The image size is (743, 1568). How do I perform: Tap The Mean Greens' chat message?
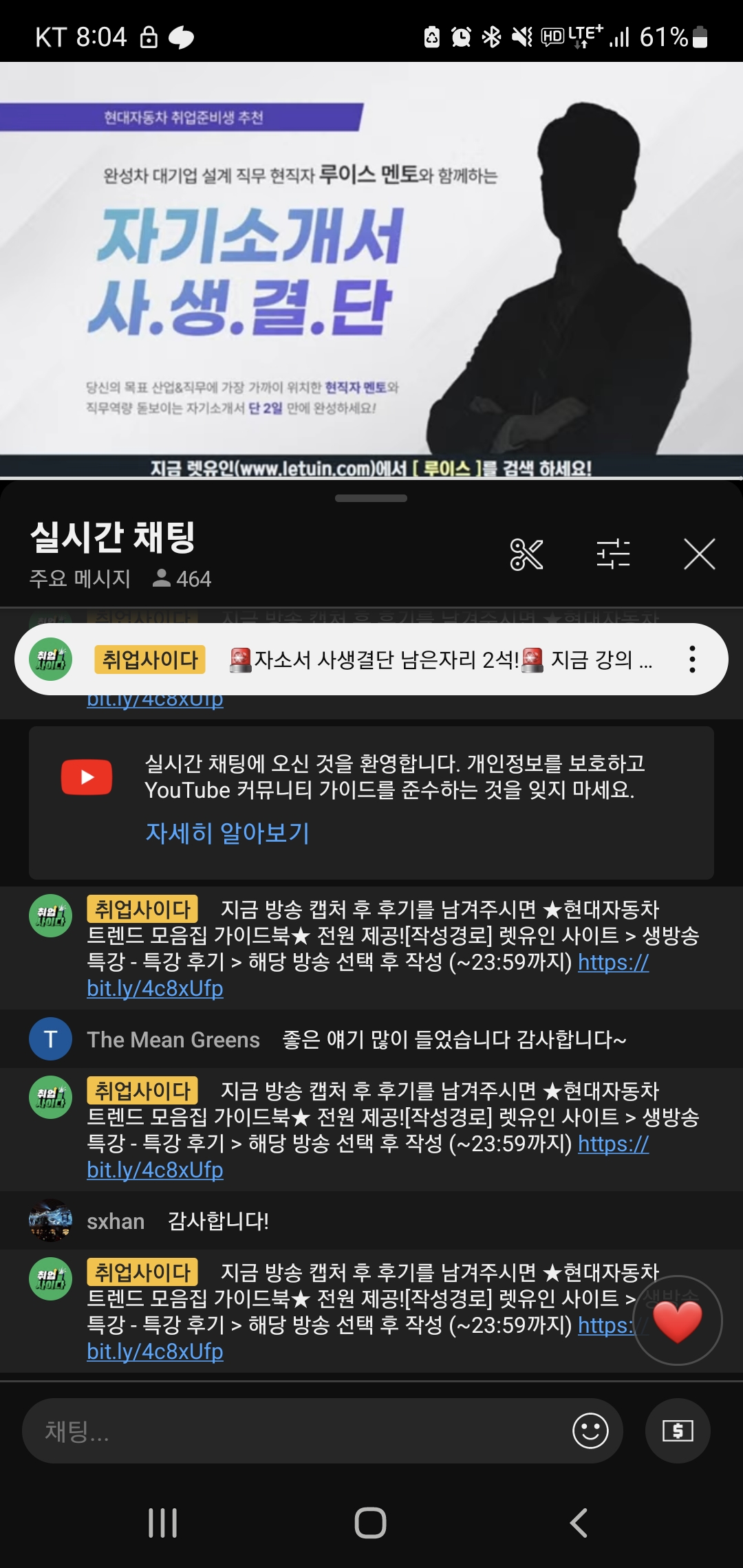pos(454,1040)
